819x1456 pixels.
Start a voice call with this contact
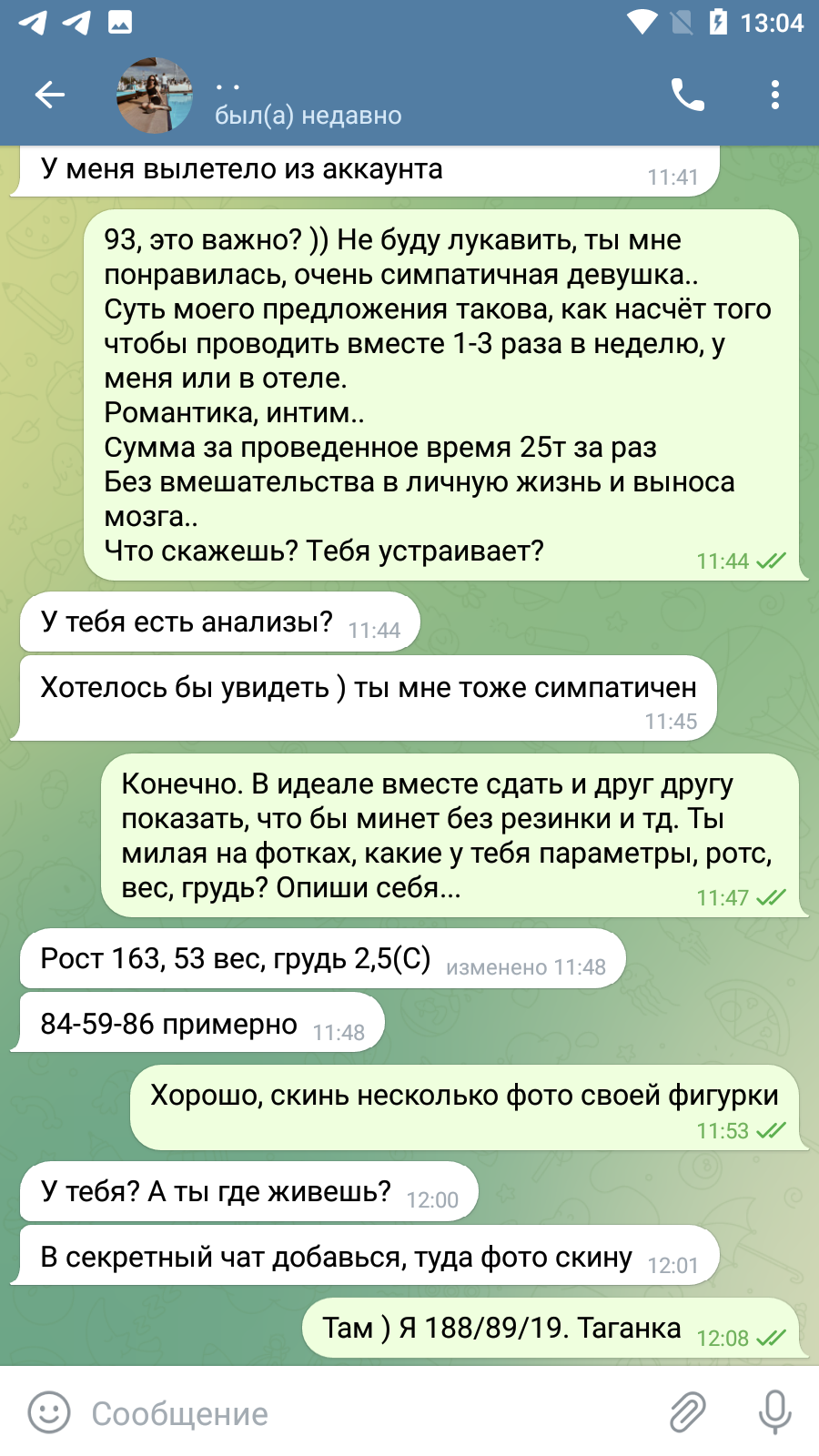click(x=688, y=95)
